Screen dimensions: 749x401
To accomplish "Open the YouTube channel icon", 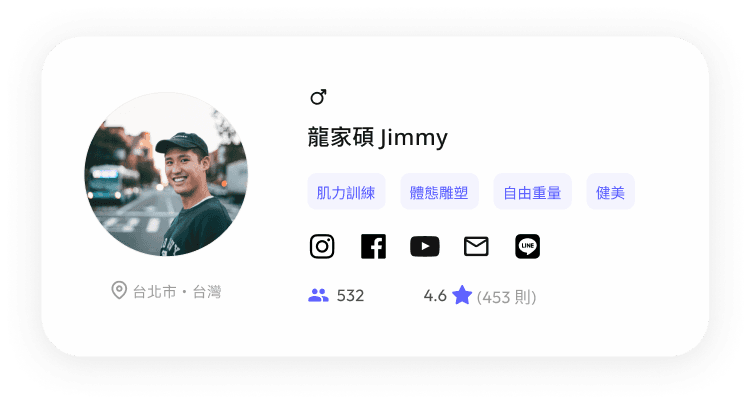I will (x=425, y=246).
